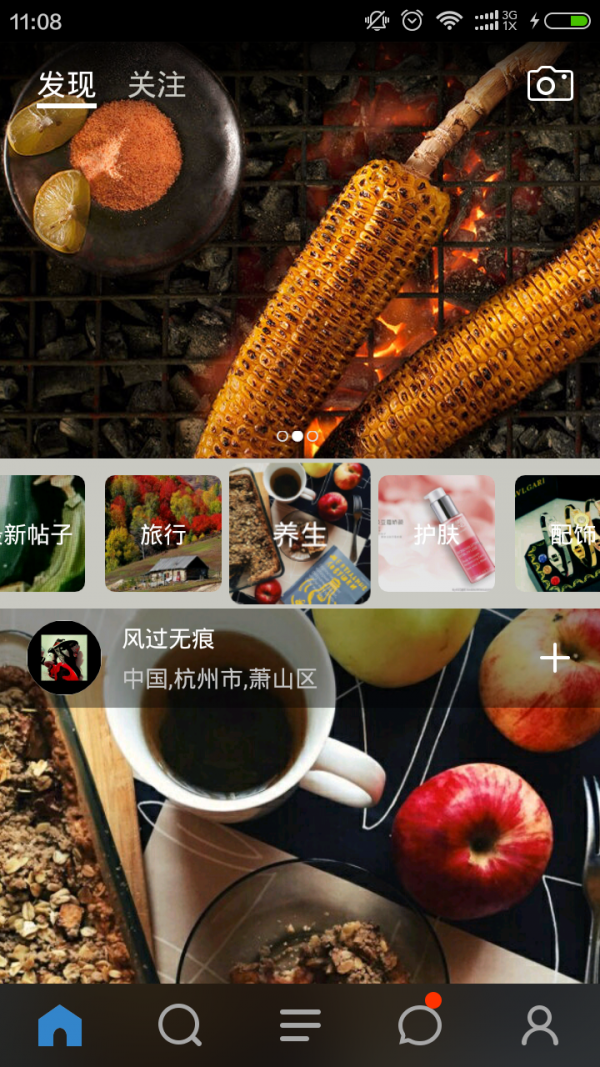Screen dimensions: 600x1067
Task: Open the list tab in bottom bar
Action: pyautogui.click(x=300, y=1025)
